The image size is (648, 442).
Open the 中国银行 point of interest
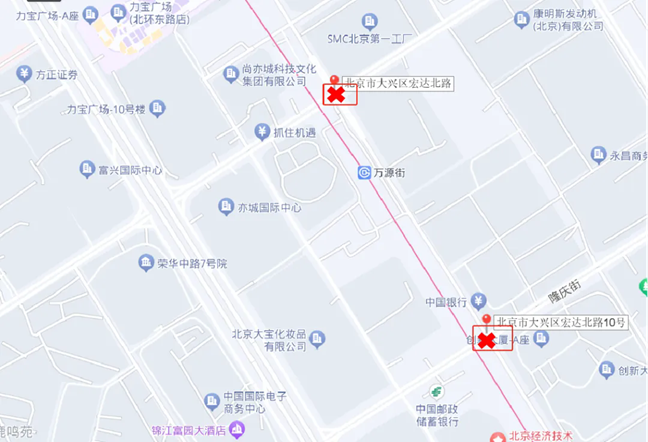click(478, 302)
